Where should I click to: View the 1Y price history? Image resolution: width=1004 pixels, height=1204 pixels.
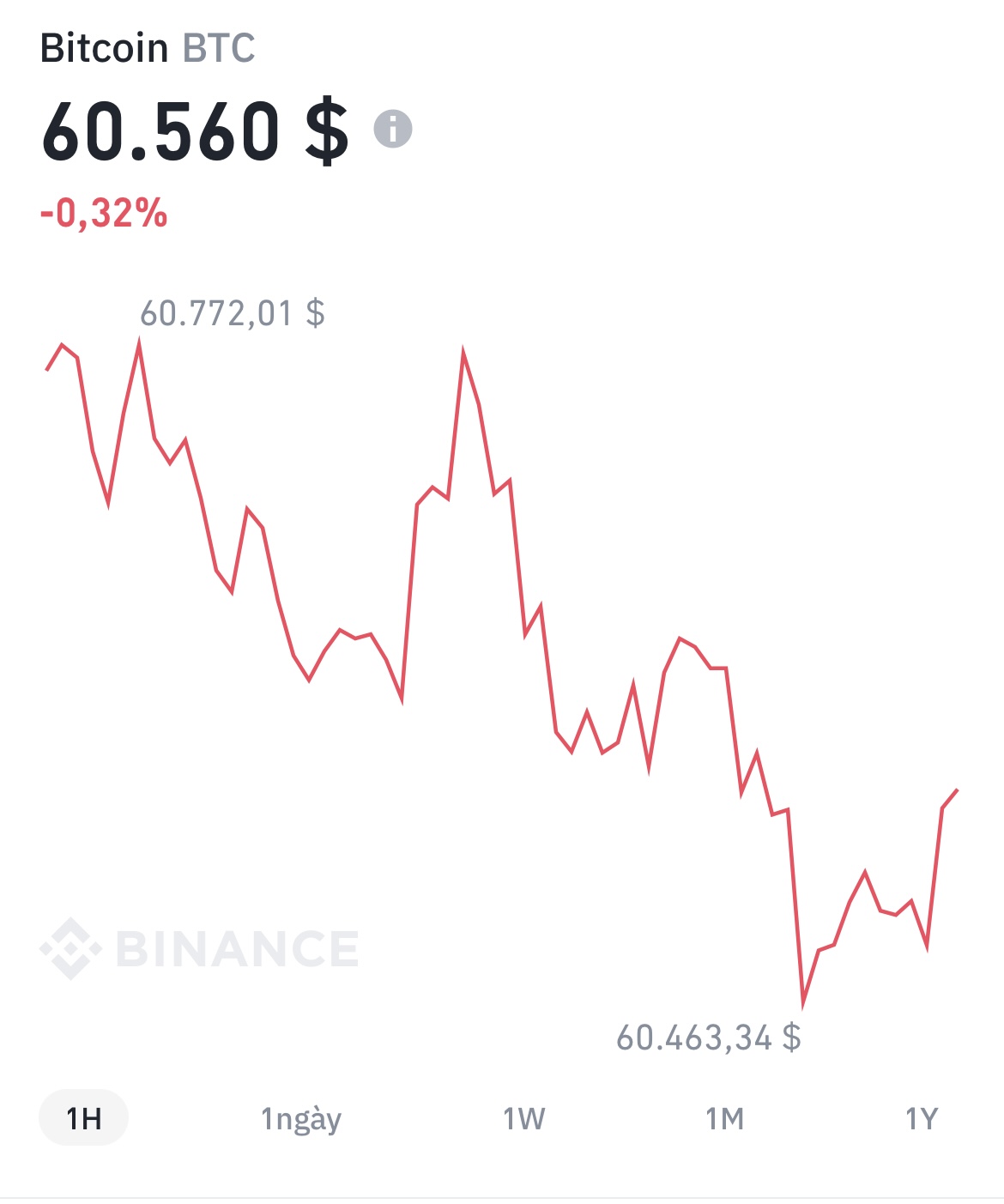tap(922, 1118)
